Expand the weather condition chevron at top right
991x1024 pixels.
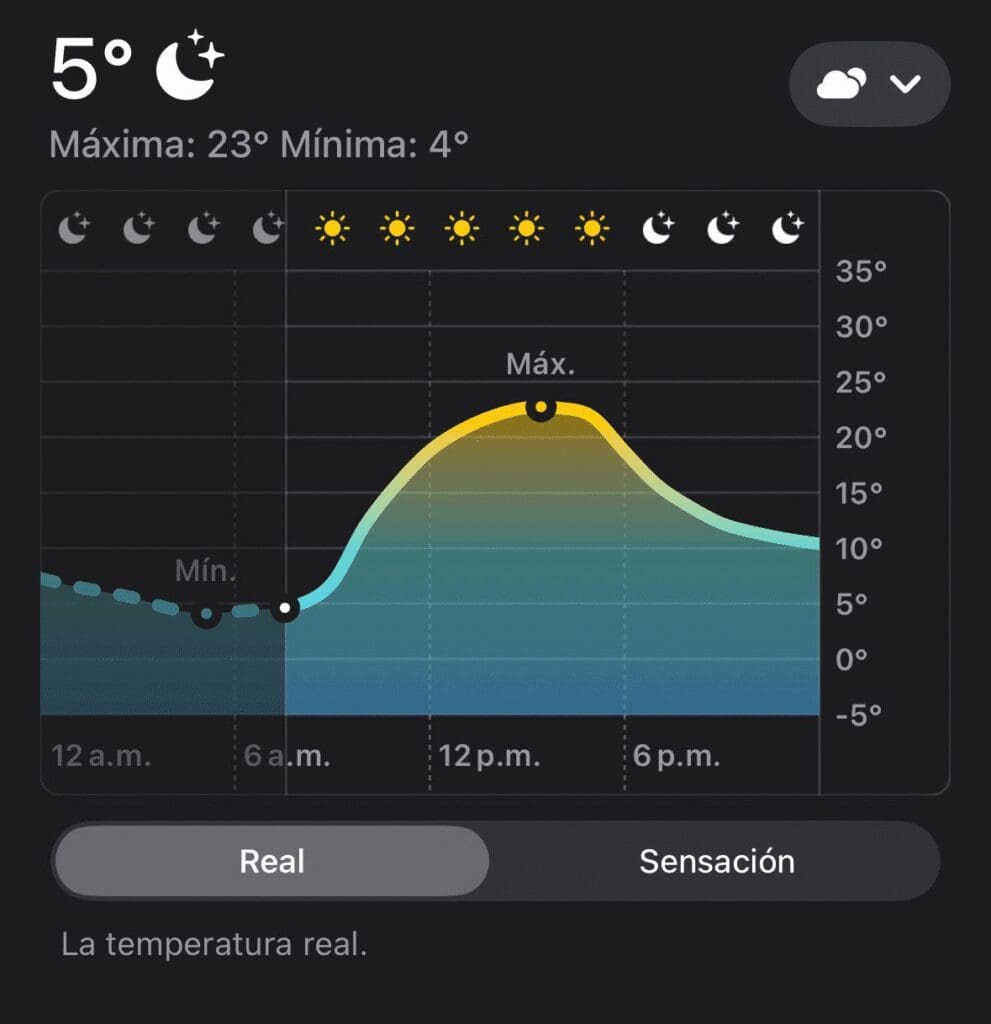point(905,84)
